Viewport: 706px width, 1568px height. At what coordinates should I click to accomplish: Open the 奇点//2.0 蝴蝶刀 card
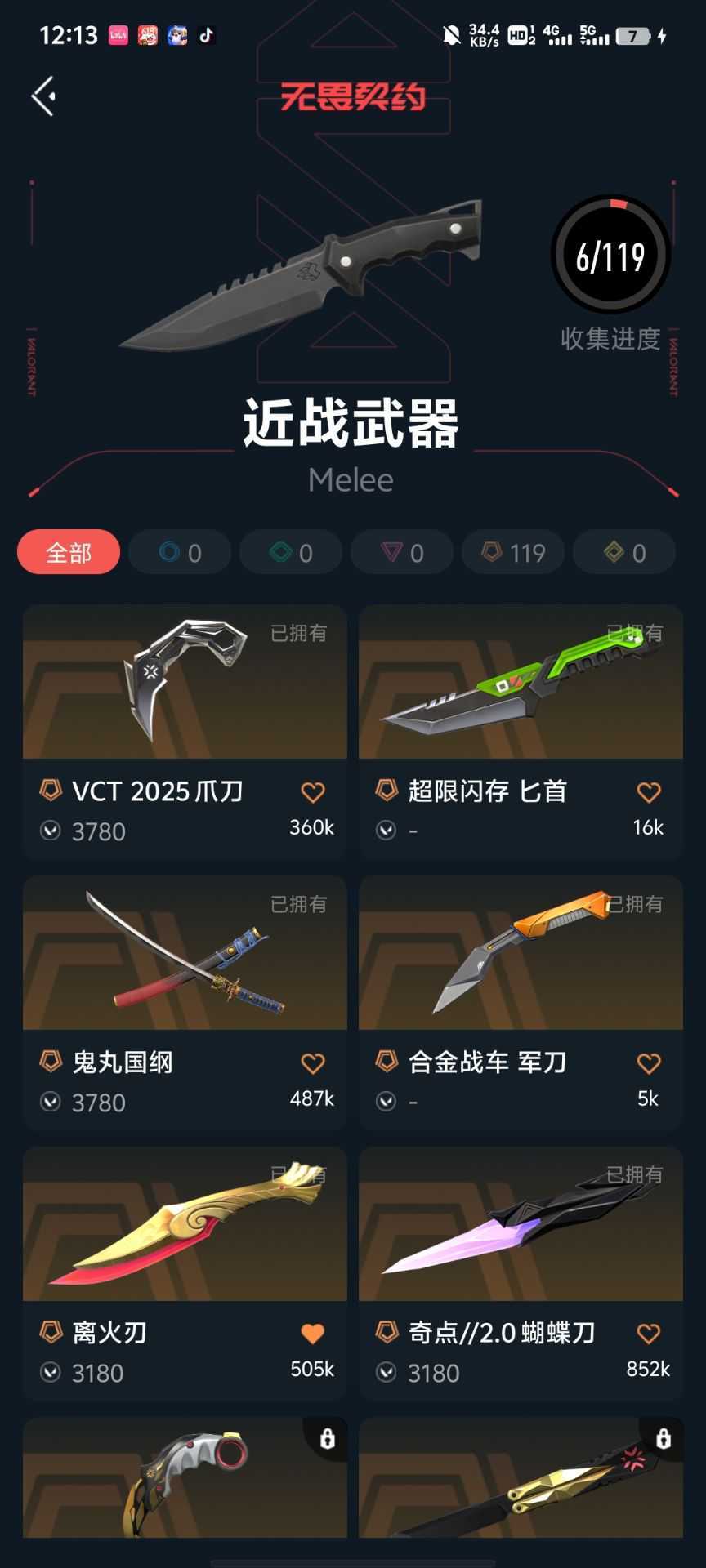[x=521, y=1274]
